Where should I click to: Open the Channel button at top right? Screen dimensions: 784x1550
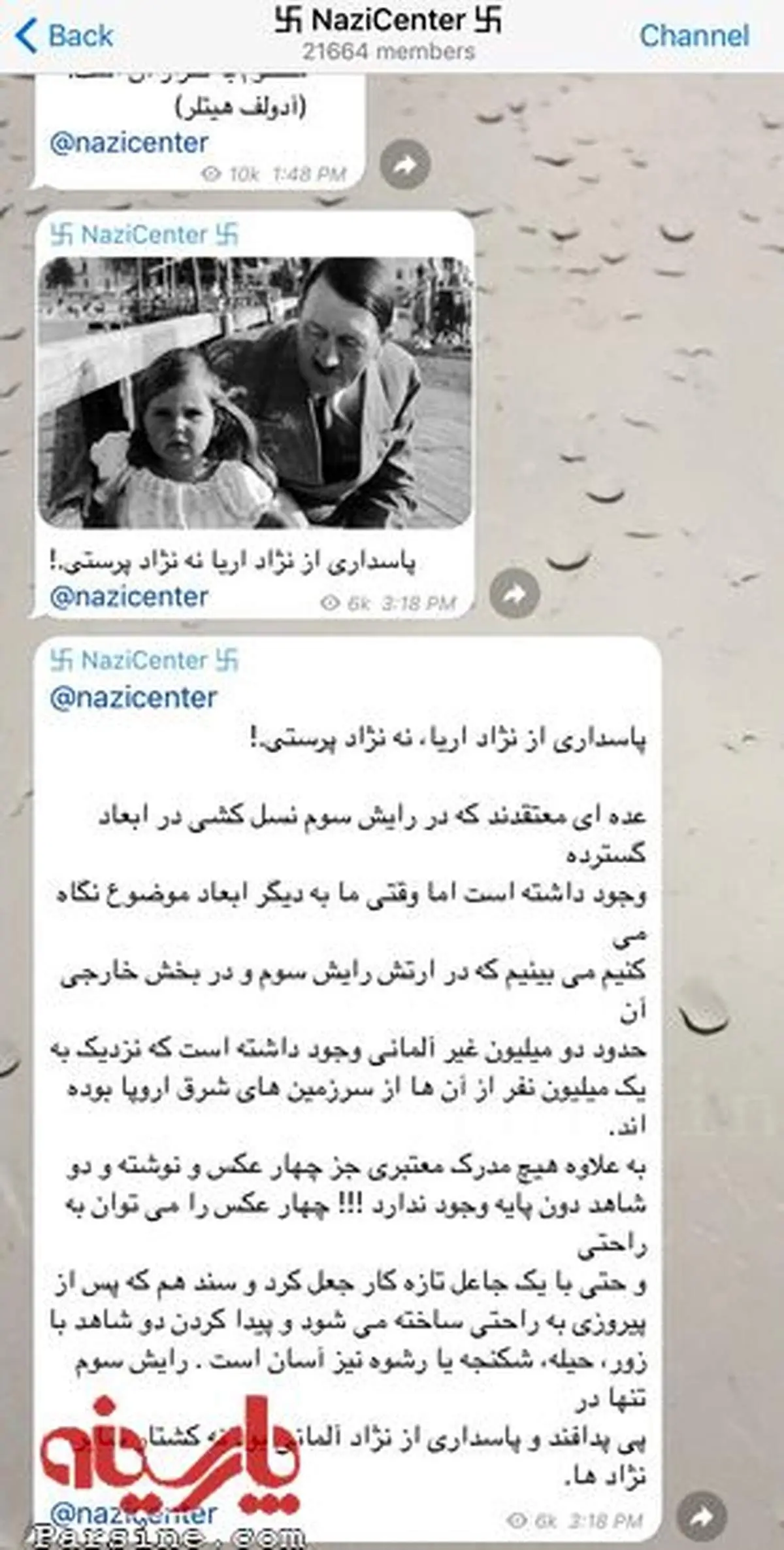[x=694, y=36]
